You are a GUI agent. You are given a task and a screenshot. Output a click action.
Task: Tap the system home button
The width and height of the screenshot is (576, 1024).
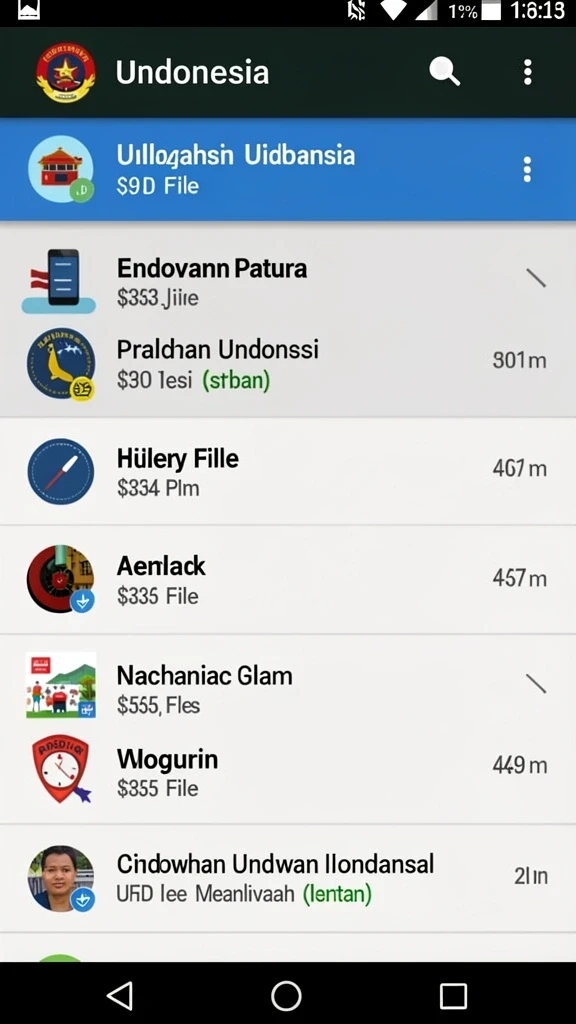(x=286, y=996)
